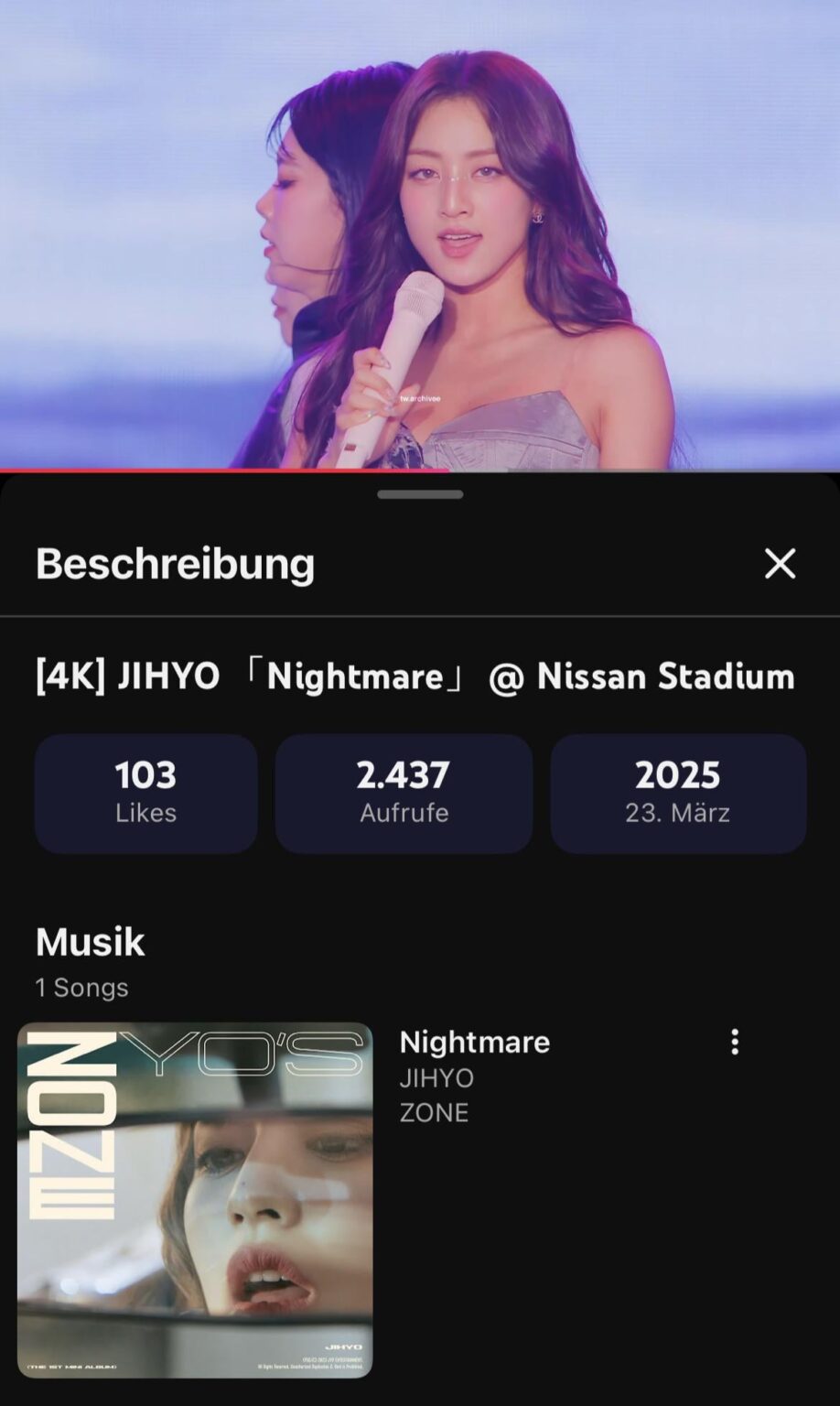Image resolution: width=840 pixels, height=1406 pixels.
Task: Close the Beschreibung panel
Action: pyautogui.click(x=780, y=564)
